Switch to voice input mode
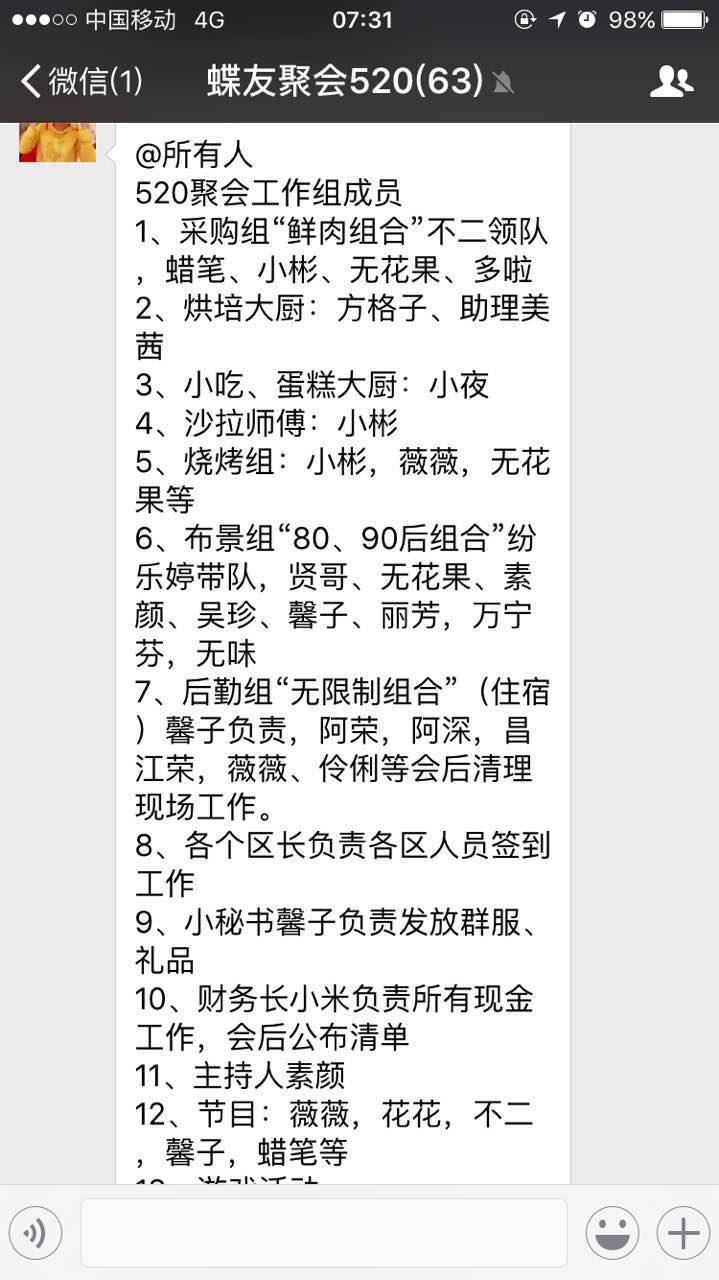Image resolution: width=719 pixels, height=1280 pixels. [x=36, y=1232]
